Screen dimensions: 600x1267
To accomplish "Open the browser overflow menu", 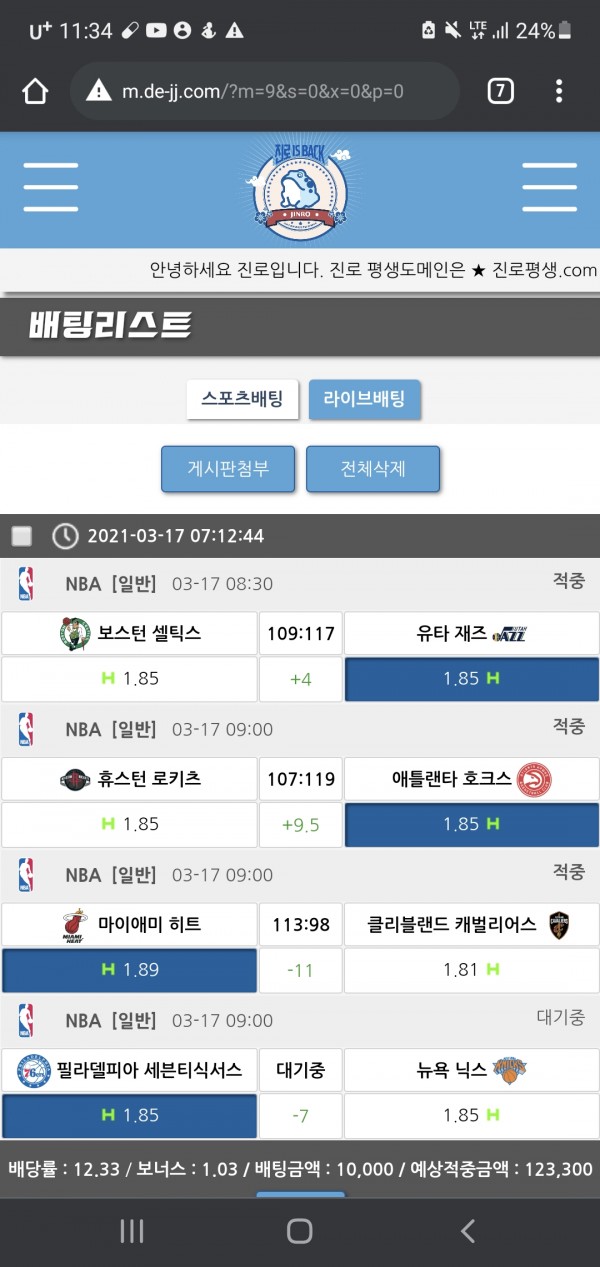I will pos(559,92).
